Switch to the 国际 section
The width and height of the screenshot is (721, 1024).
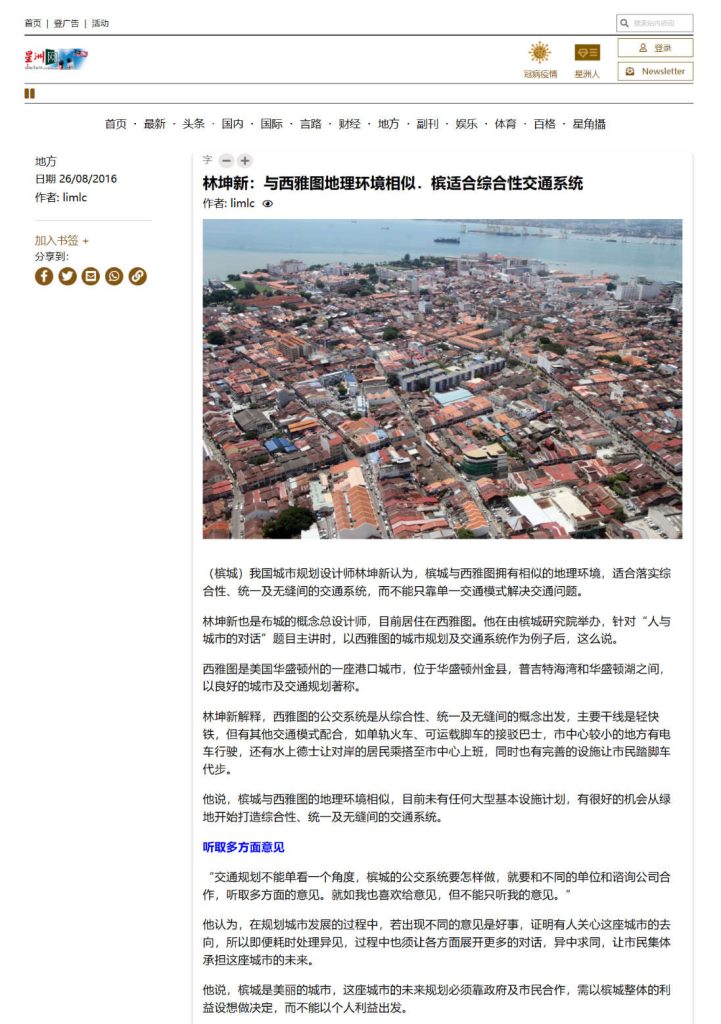pyautogui.click(x=271, y=124)
